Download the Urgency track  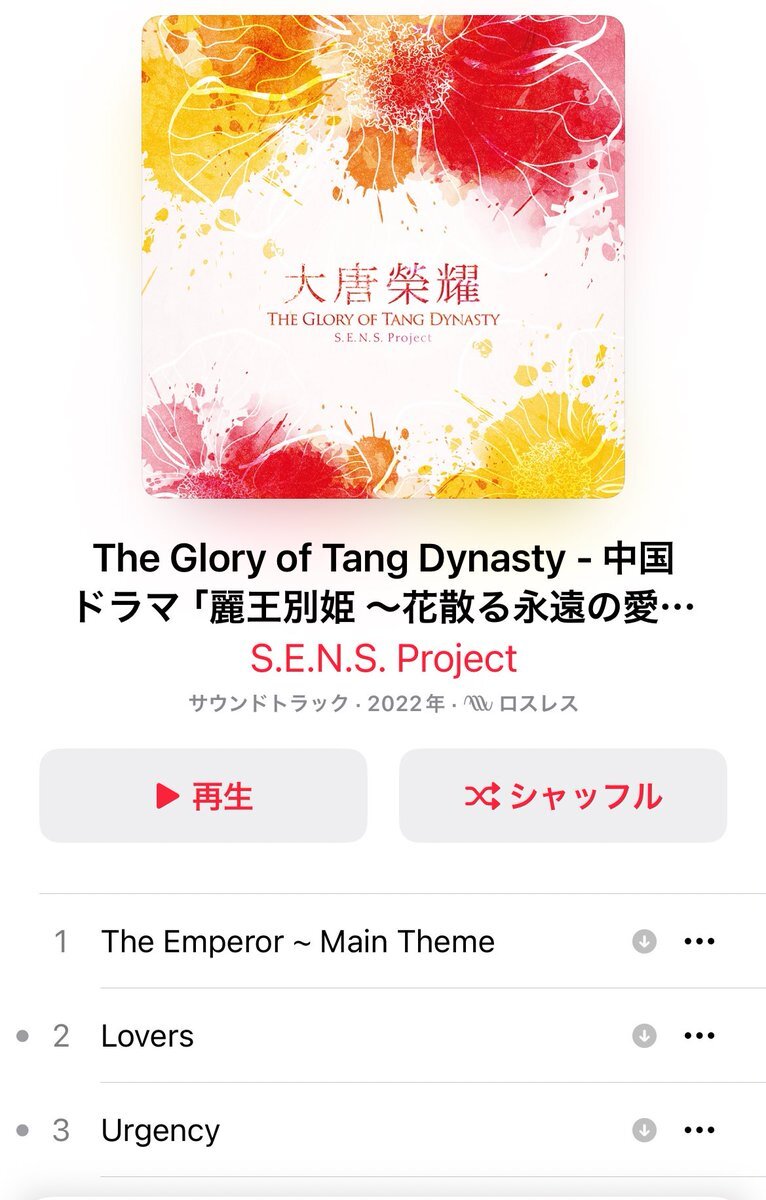645,1130
